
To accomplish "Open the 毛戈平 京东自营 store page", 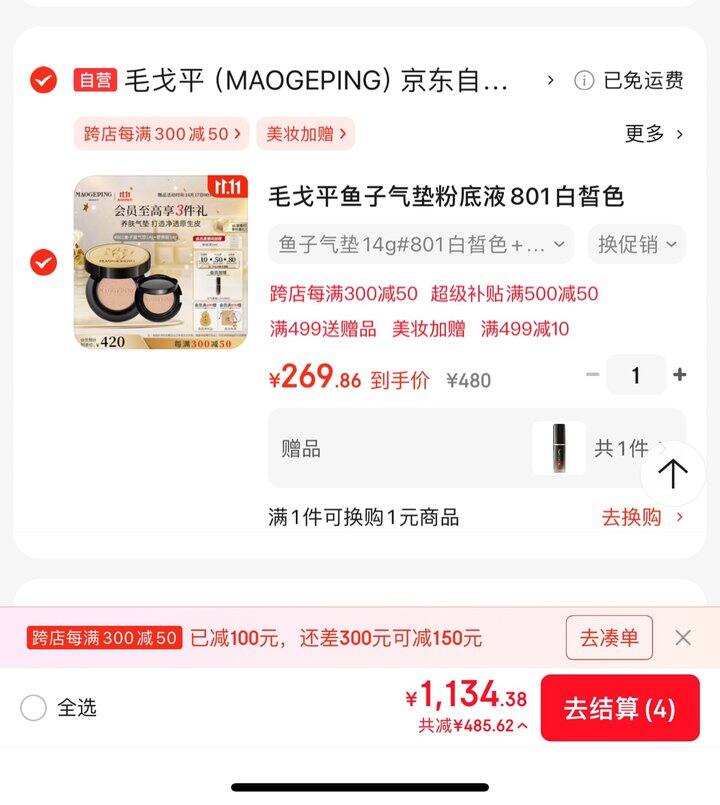I will 320,81.
